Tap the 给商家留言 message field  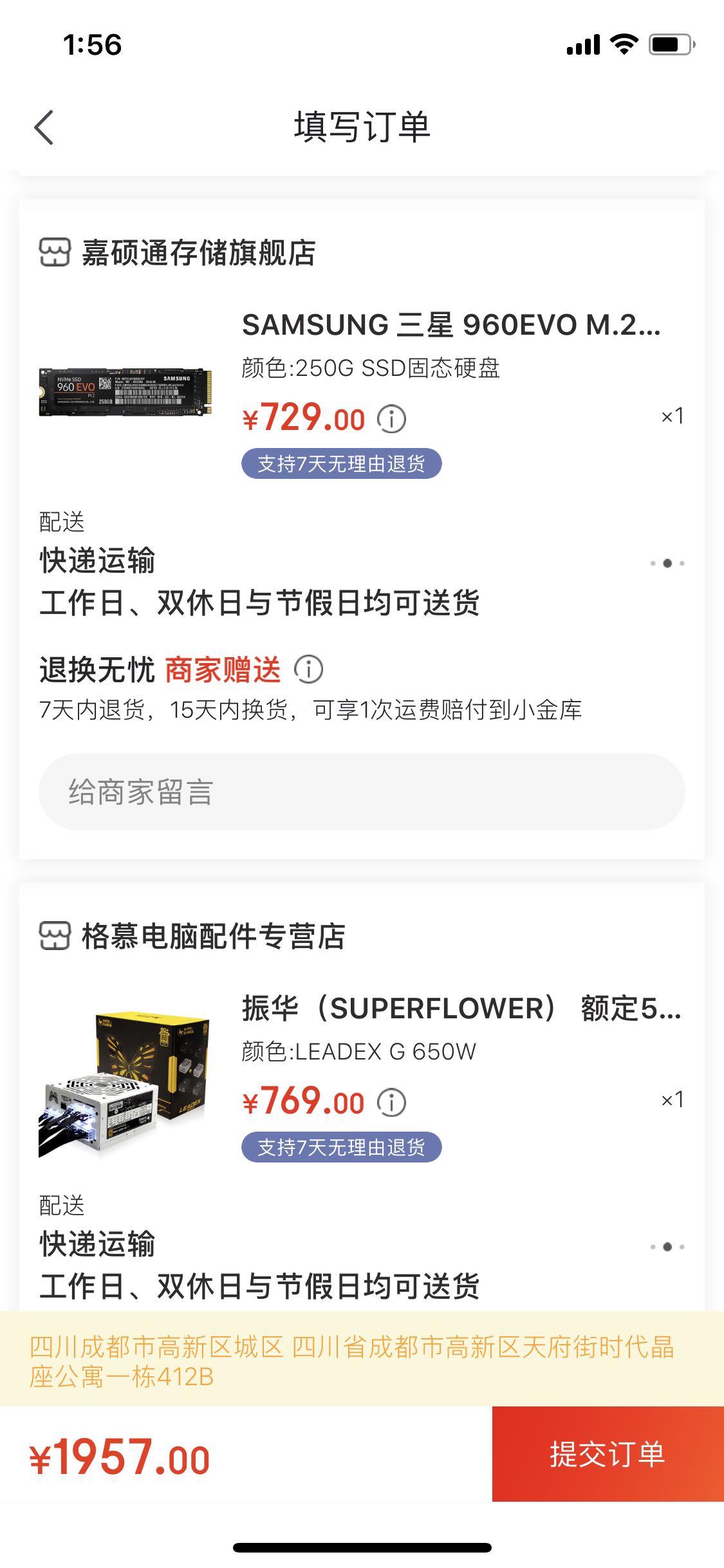(362, 792)
